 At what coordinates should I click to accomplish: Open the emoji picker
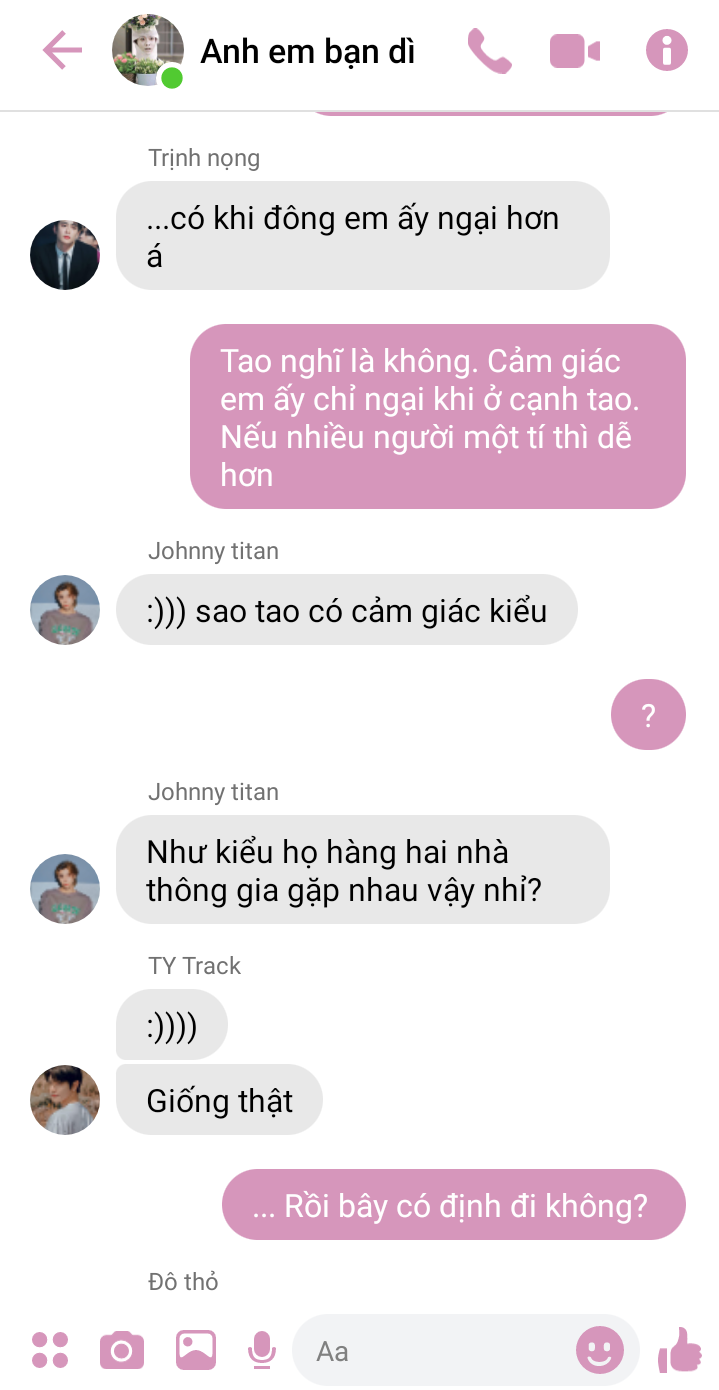click(600, 1351)
